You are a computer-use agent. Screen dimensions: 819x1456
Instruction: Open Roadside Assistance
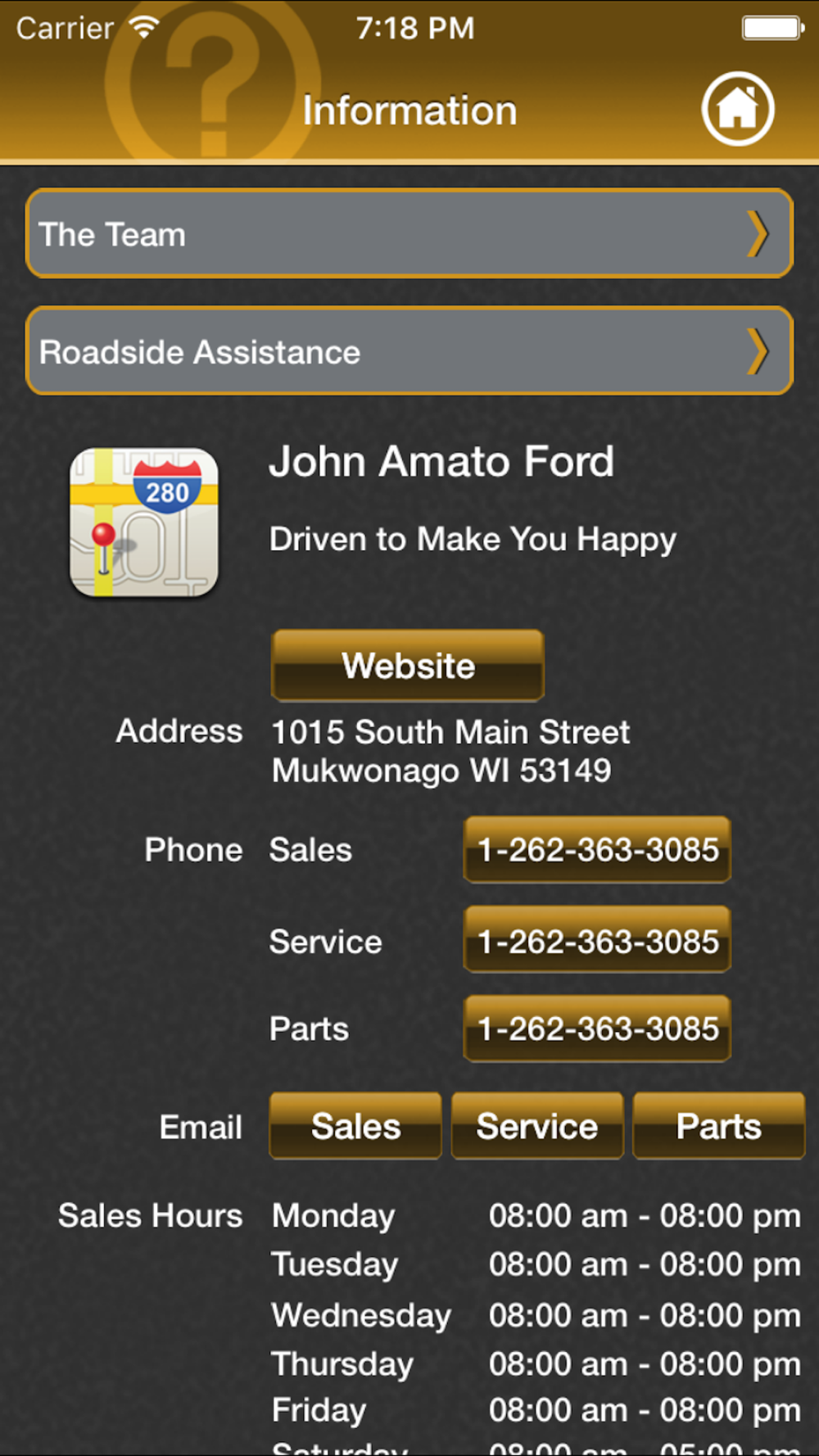[x=409, y=351]
